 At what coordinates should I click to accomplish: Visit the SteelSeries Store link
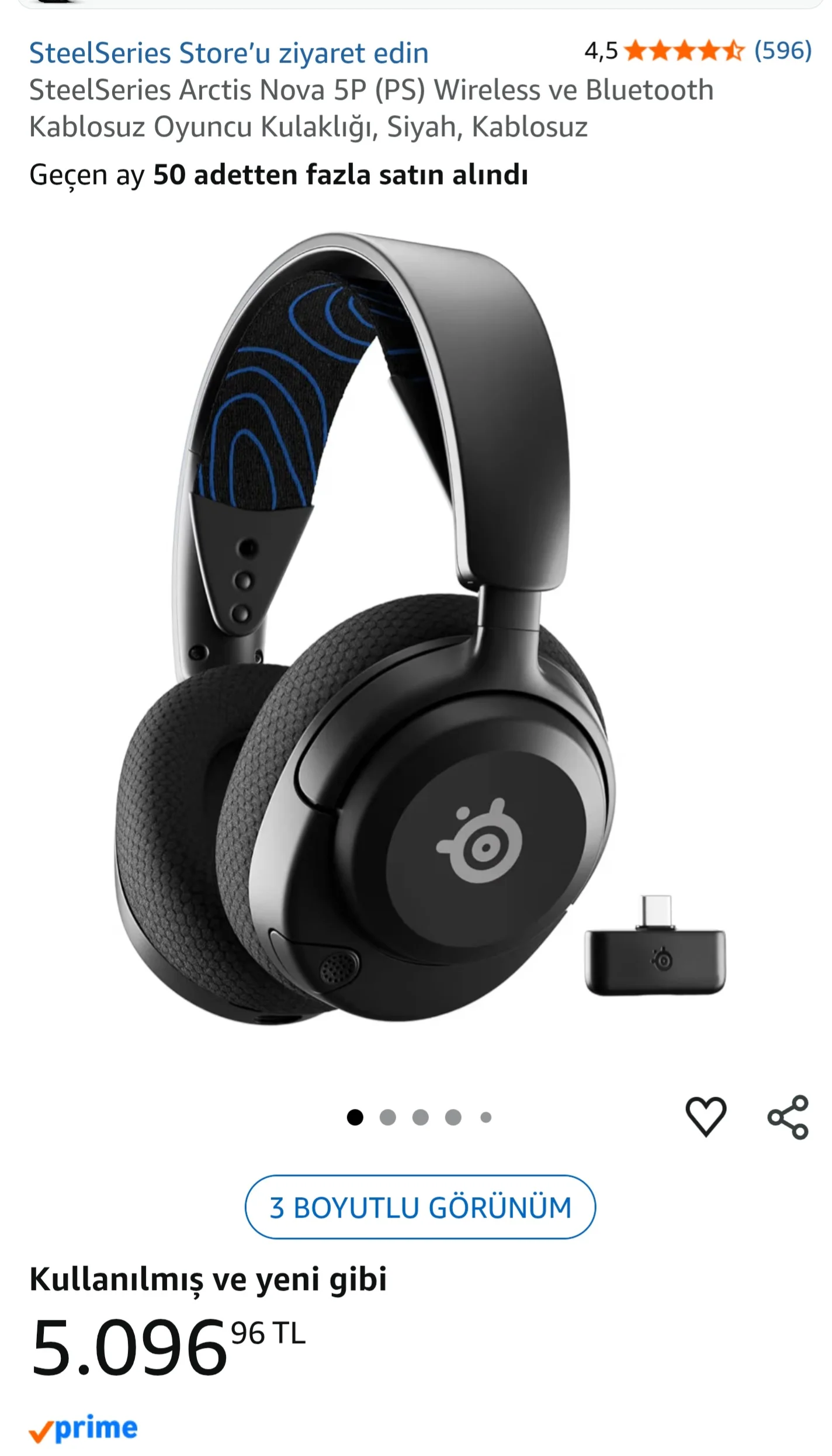pyautogui.click(x=229, y=53)
